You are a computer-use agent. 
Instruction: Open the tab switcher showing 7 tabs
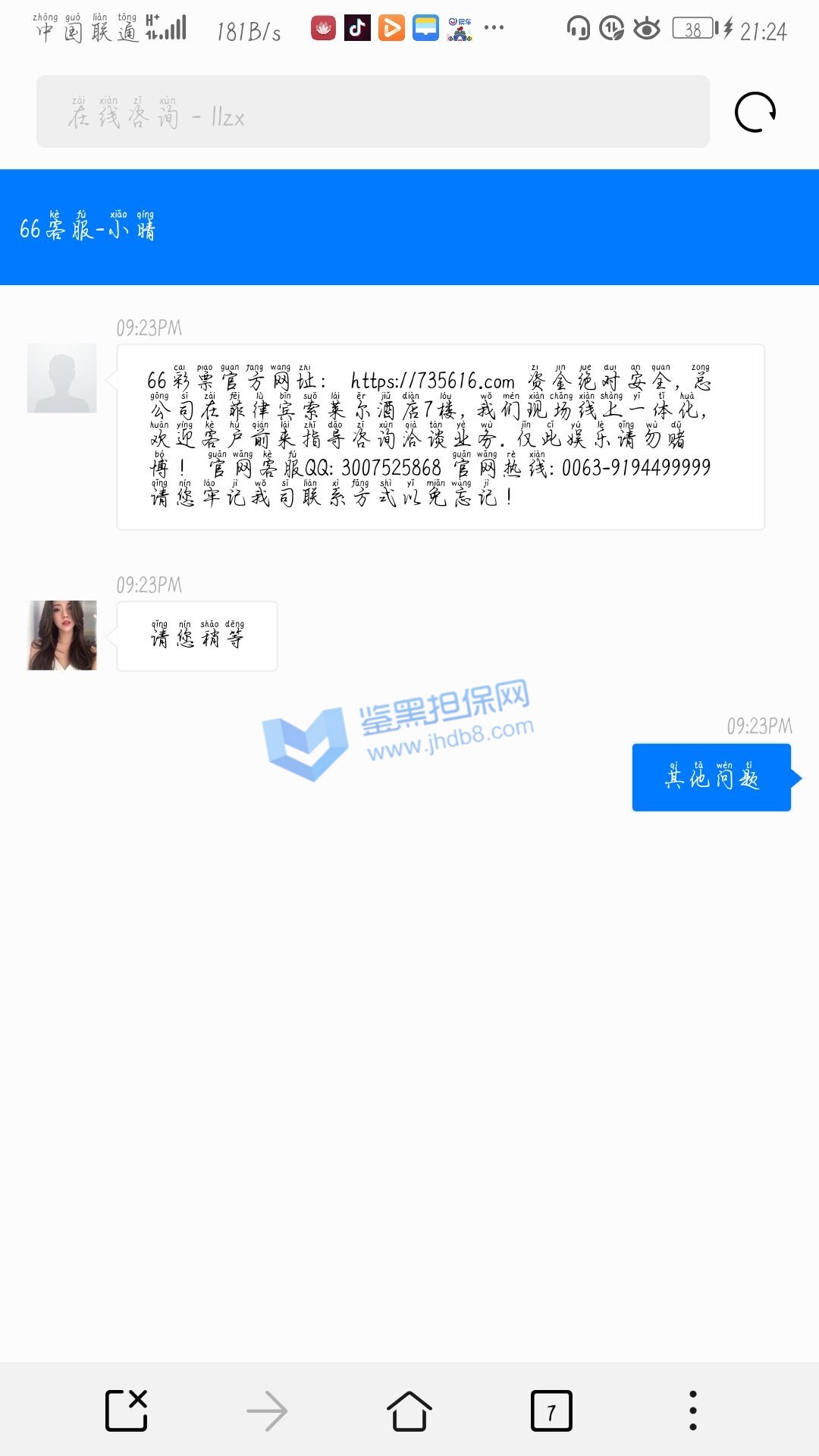(551, 1410)
